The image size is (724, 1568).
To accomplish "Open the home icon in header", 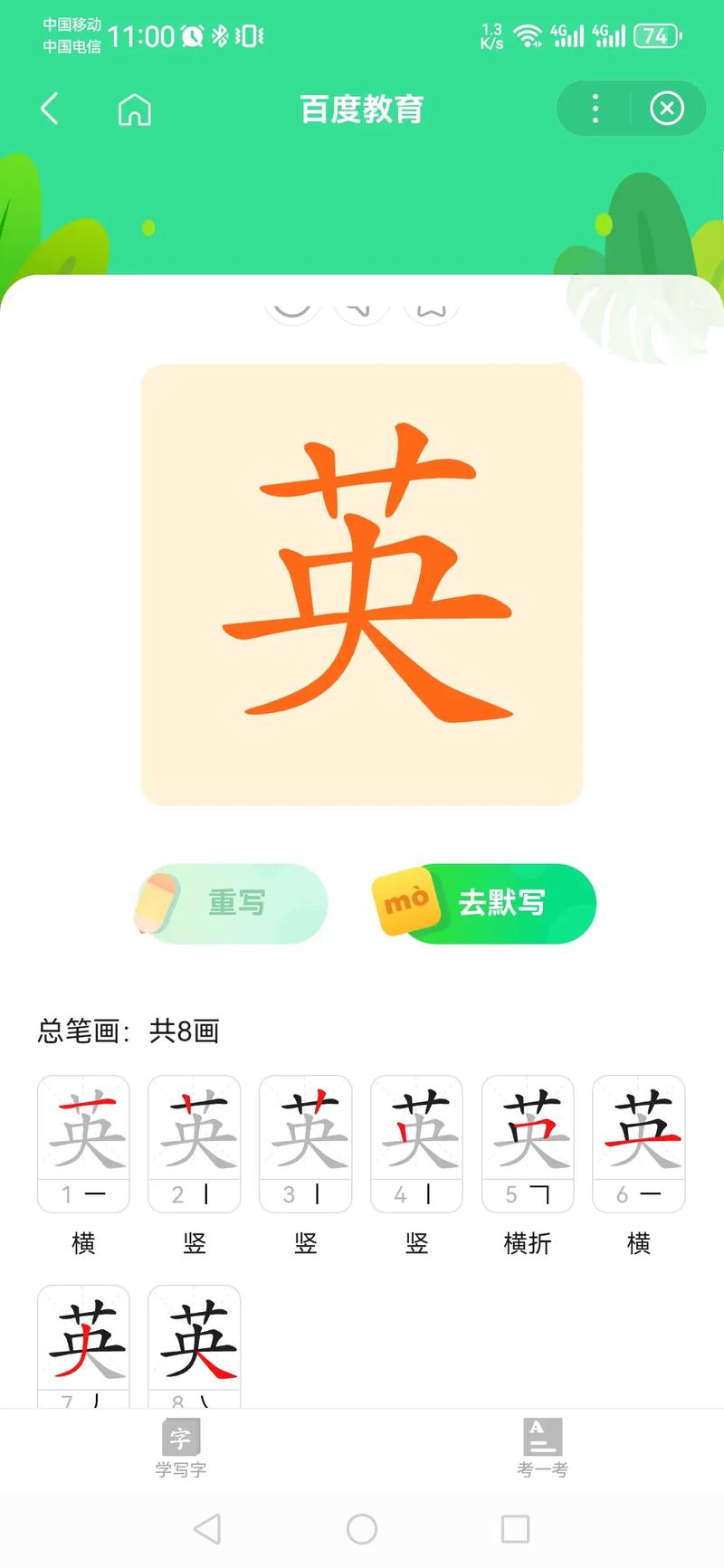I will pos(134,109).
